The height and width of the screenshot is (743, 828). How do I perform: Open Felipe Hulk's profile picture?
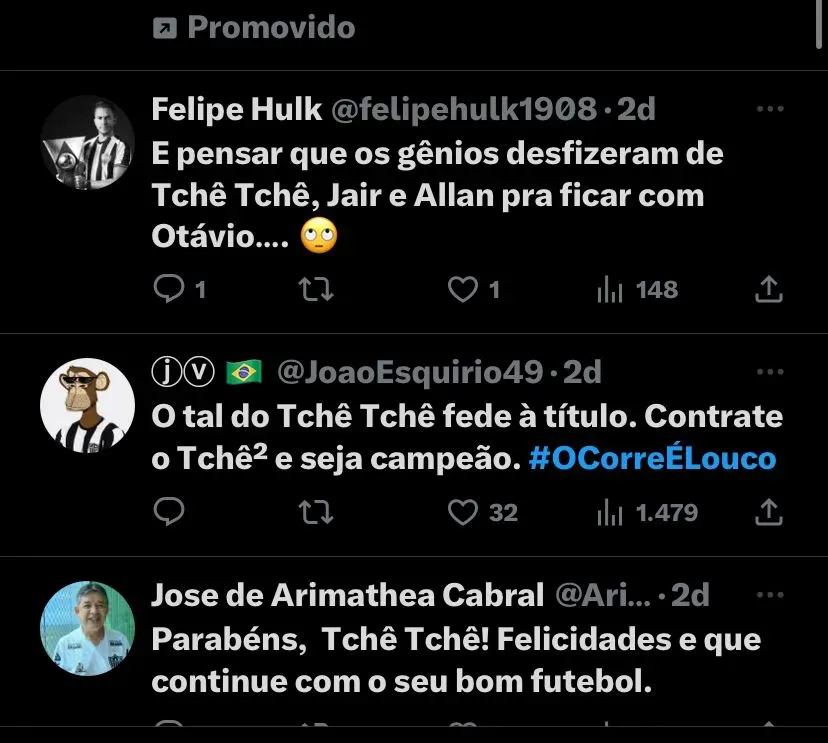pyautogui.click(x=87, y=143)
